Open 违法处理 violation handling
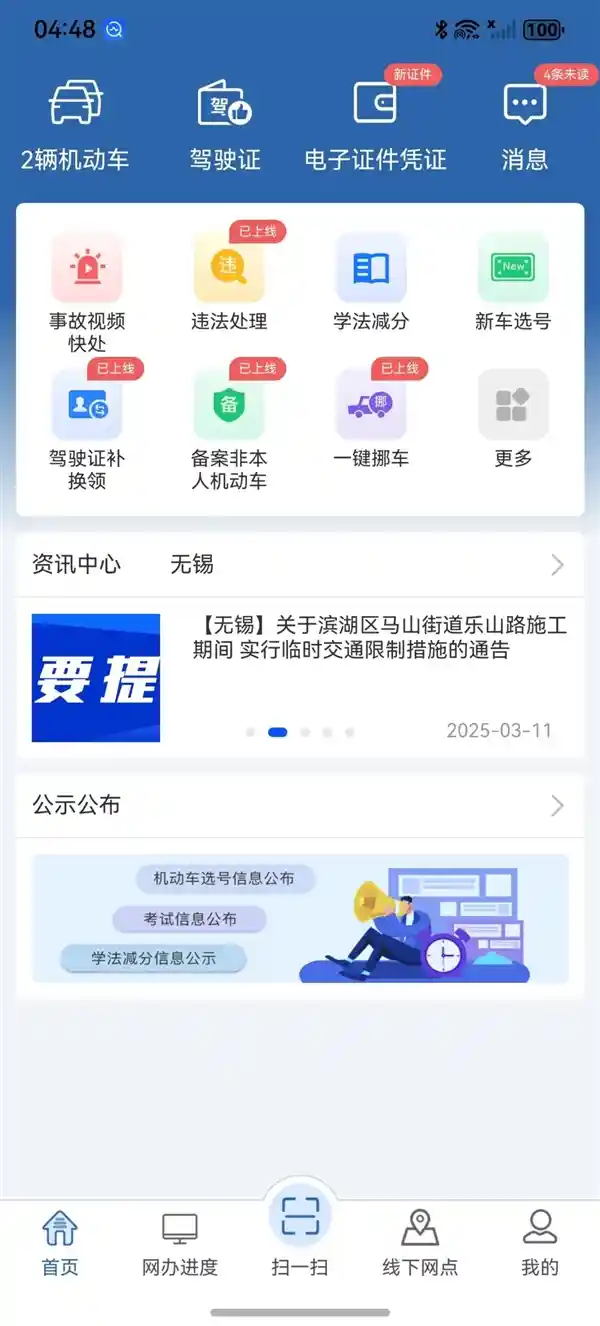The image size is (600, 1326). tap(229, 280)
